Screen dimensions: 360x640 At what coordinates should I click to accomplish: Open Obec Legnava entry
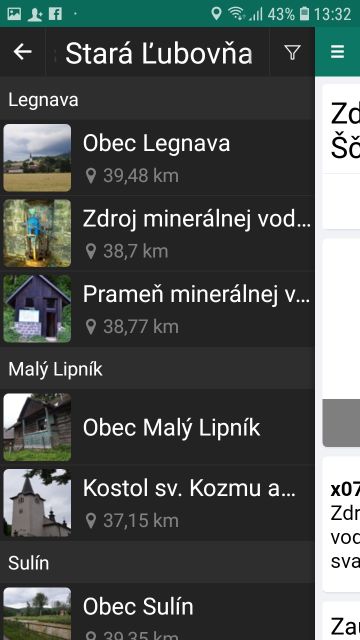(157, 158)
